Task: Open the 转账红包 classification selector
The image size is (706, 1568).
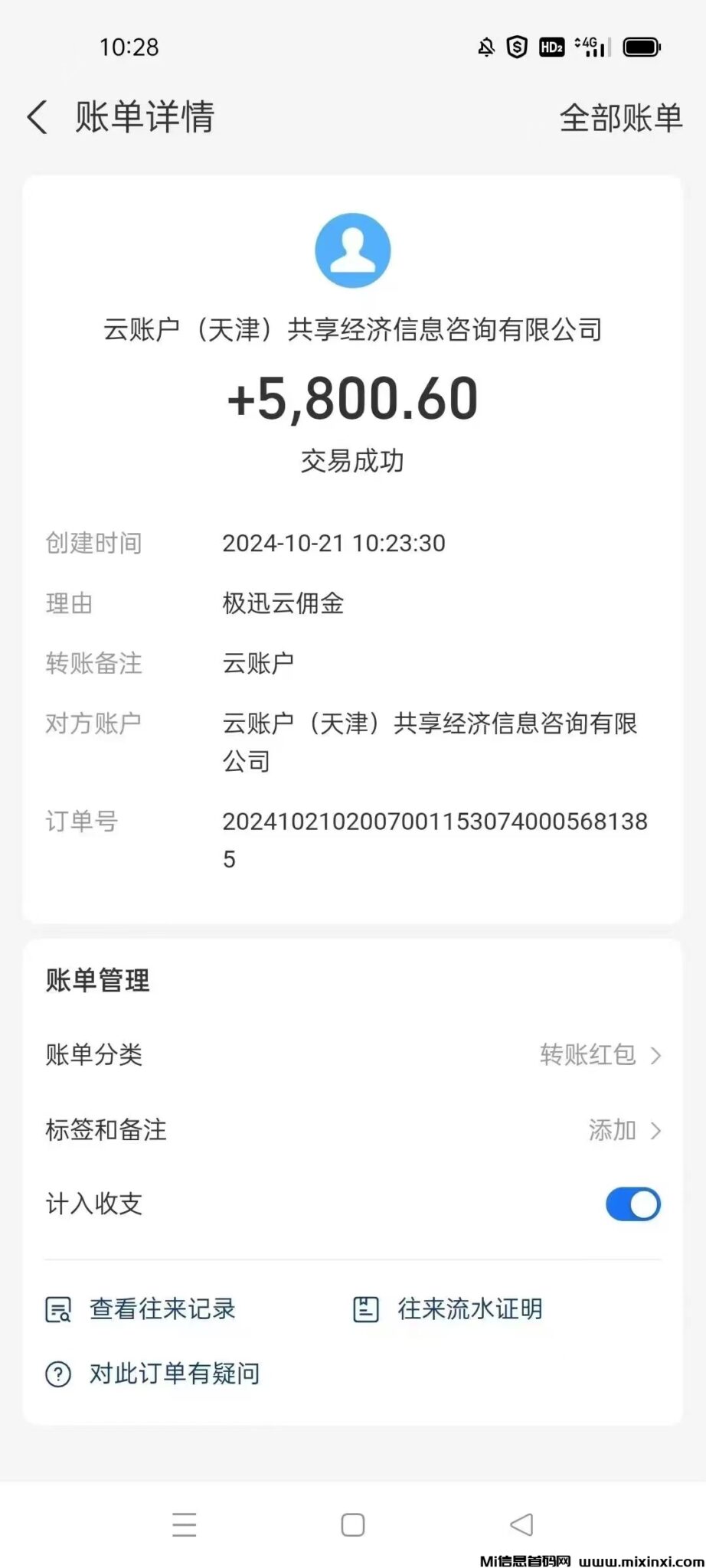Action: point(588,1055)
